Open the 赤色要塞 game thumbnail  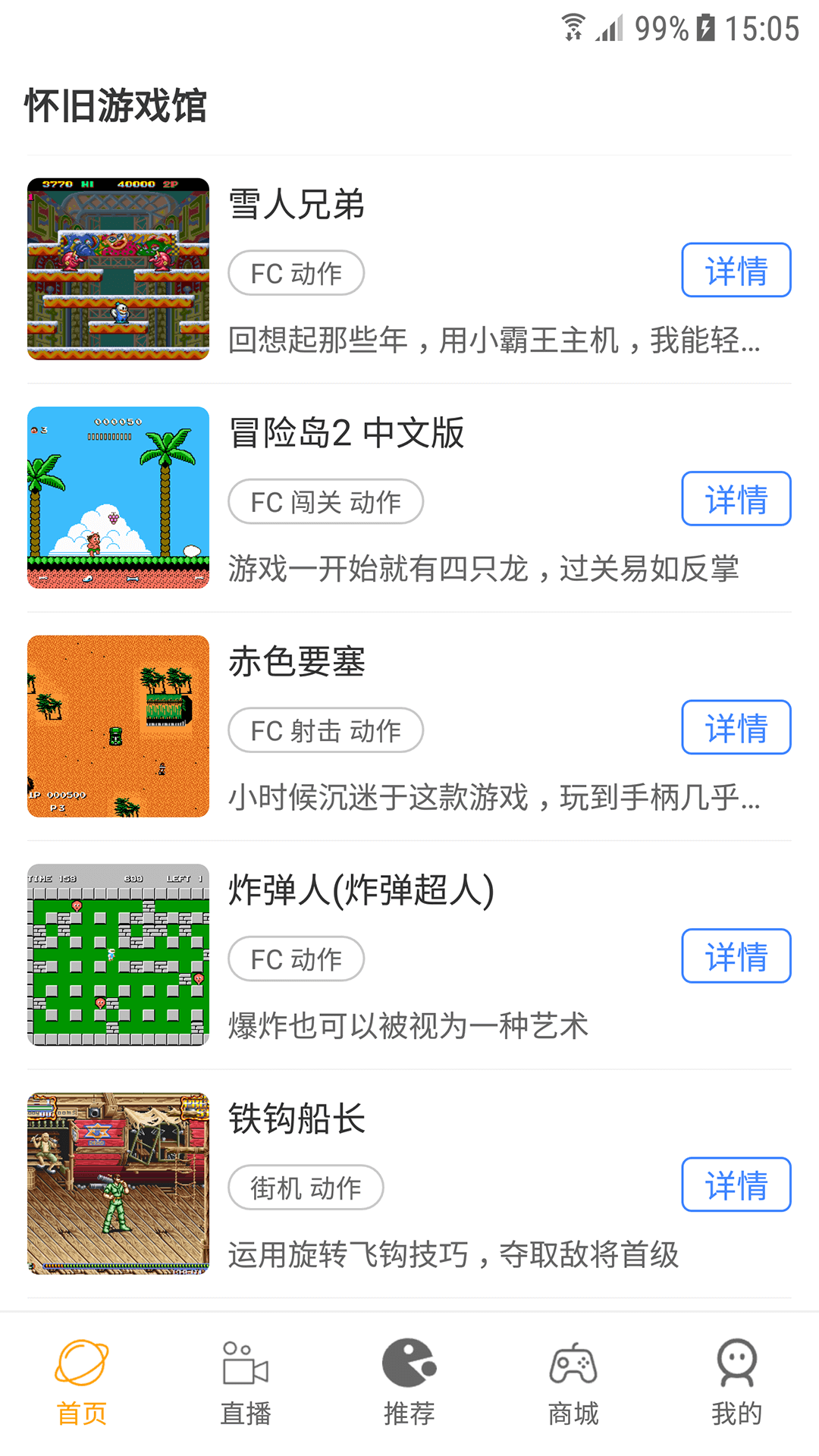click(x=118, y=726)
